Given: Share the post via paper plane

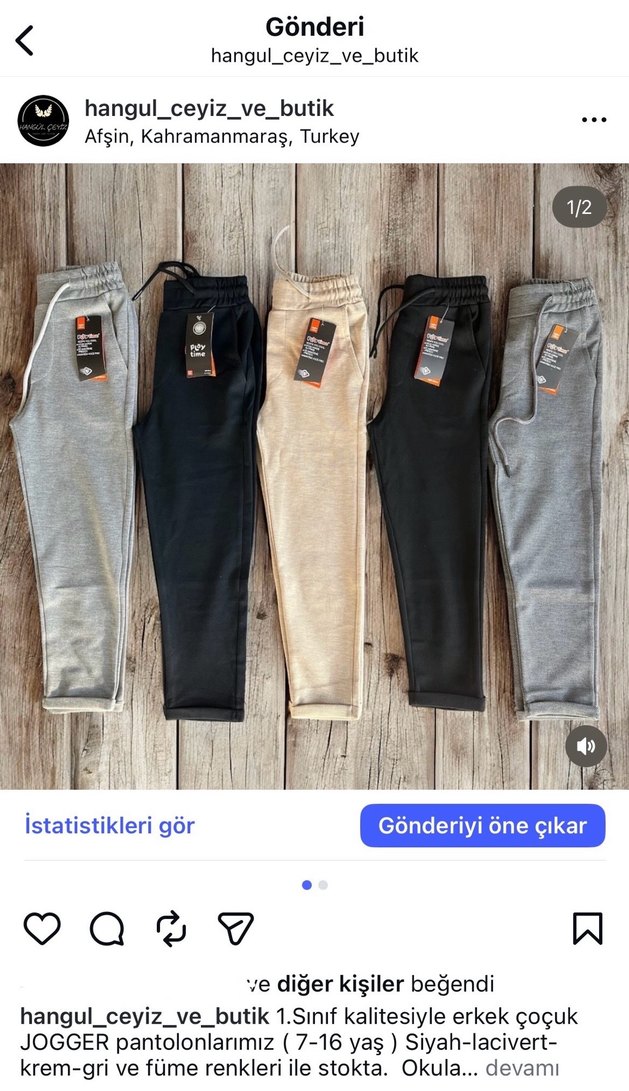Looking at the screenshot, I should click(236, 929).
